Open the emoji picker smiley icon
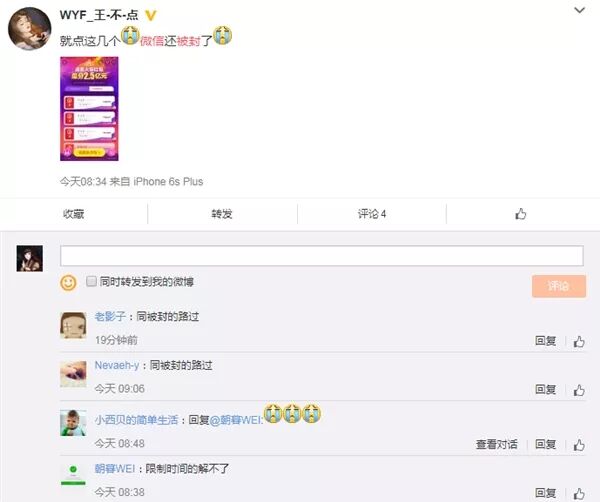This screenshot has width=600, height=502. (68, 283)
